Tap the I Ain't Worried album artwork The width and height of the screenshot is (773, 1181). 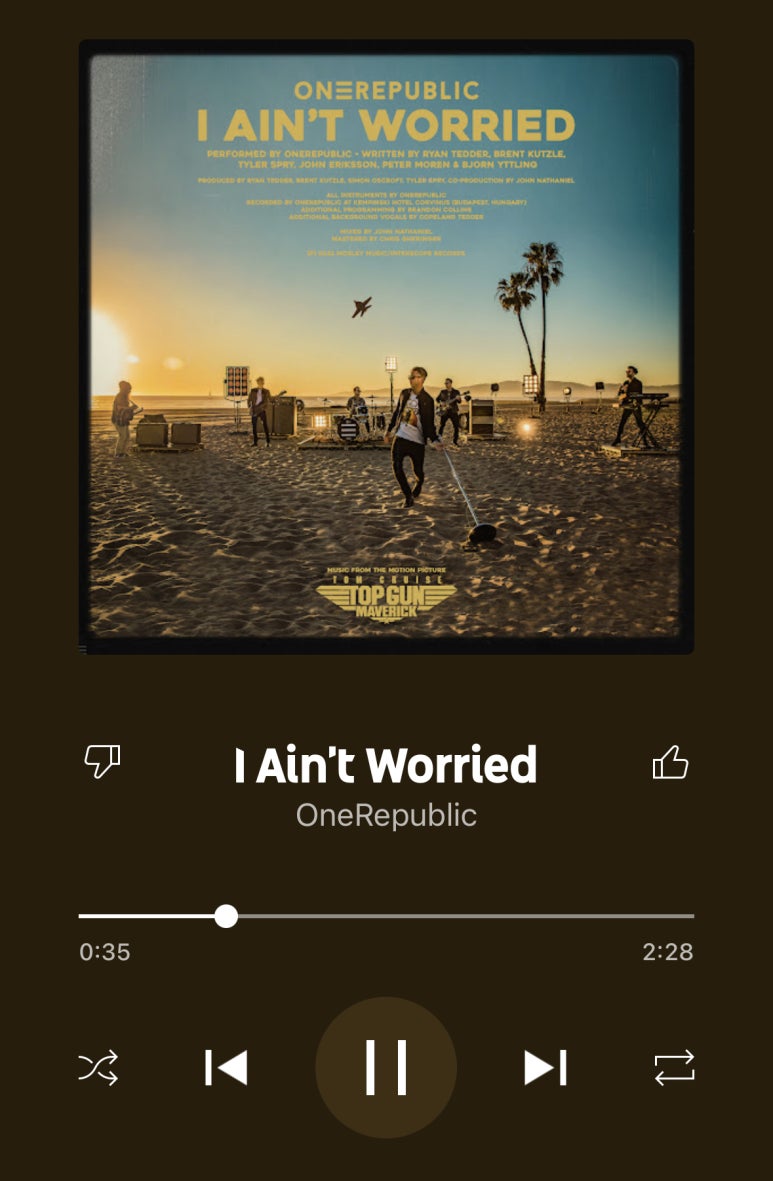coord(386,346)
